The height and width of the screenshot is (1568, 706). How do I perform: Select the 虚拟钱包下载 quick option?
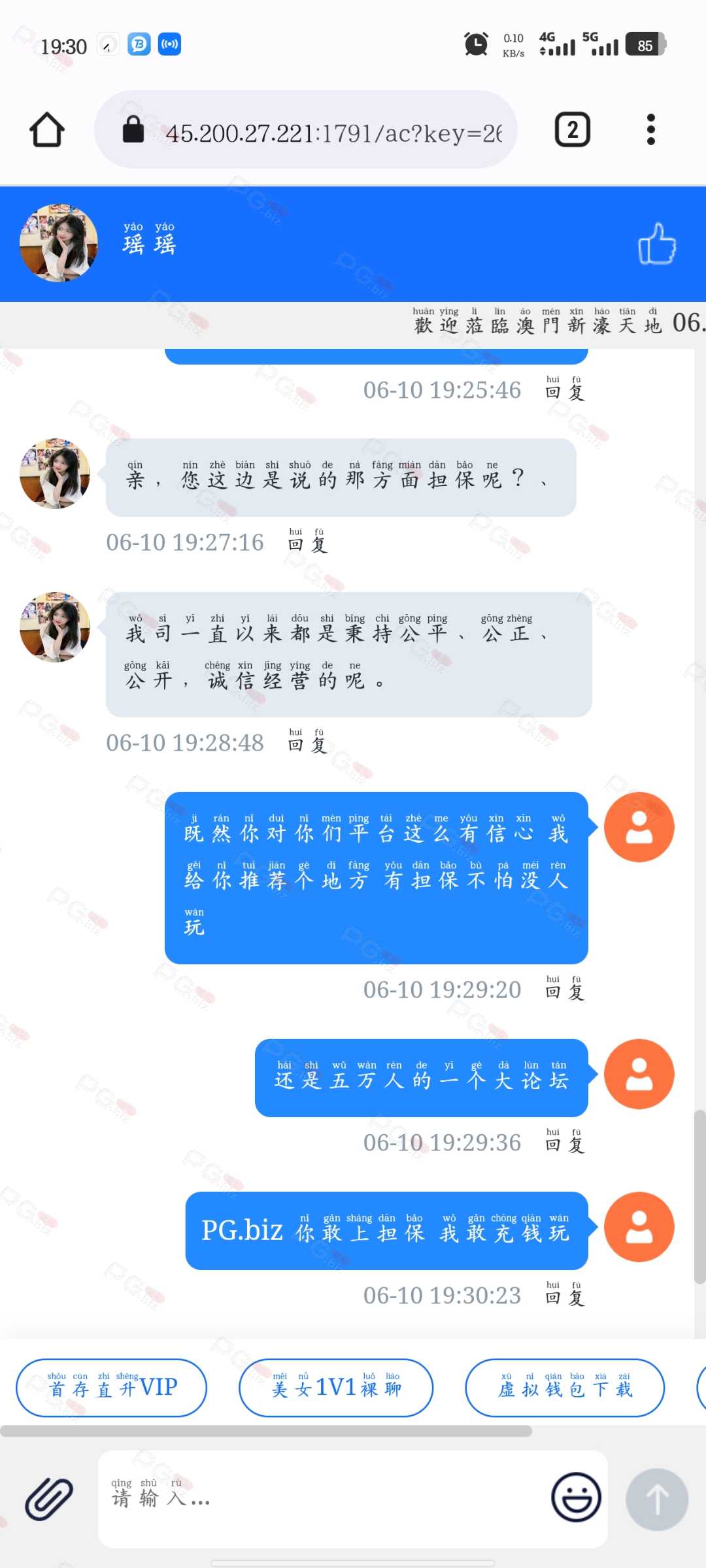(x=565, y=1388)
